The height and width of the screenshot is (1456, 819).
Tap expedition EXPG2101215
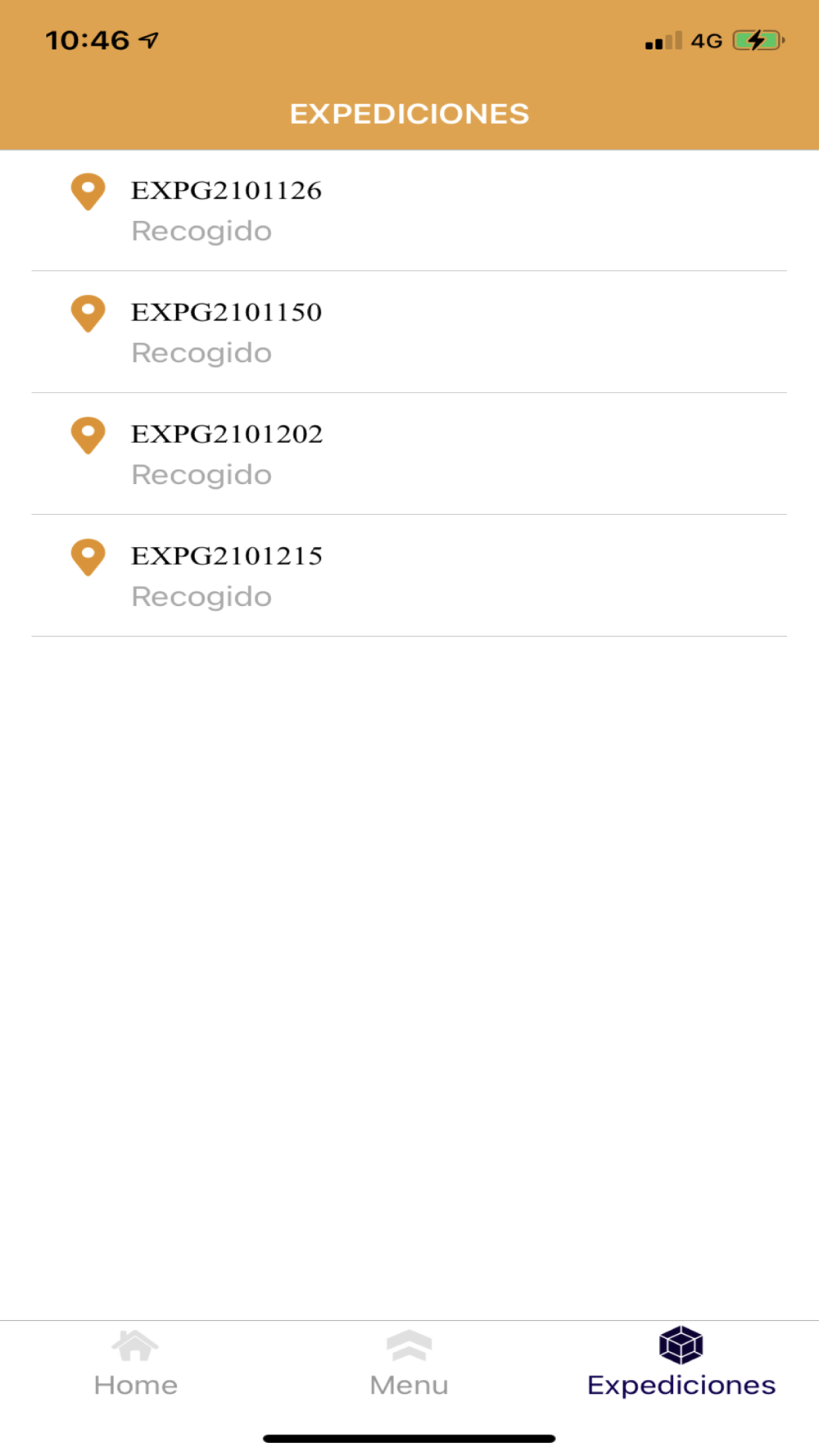[409, 576]
